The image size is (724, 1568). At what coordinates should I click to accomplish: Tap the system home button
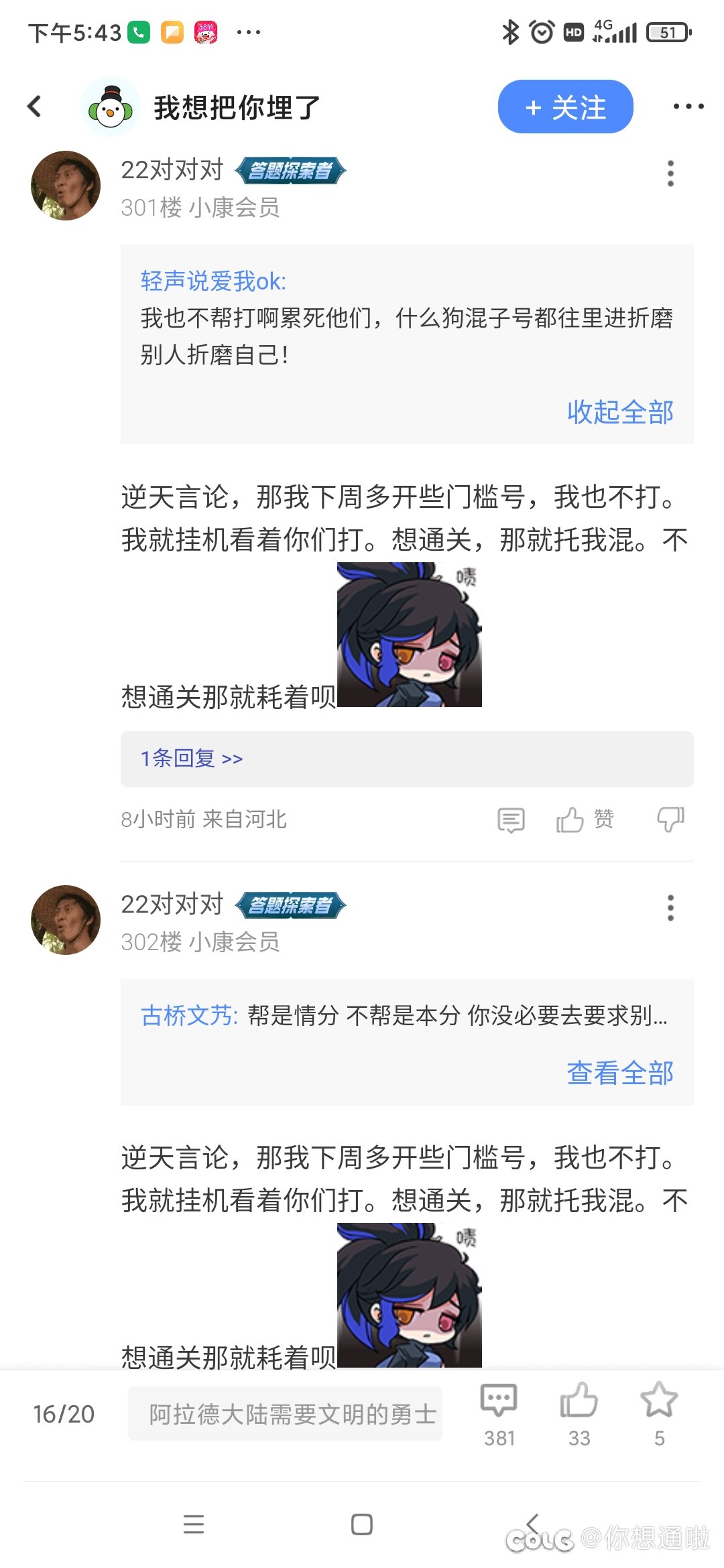click(x=362, y=1524)
